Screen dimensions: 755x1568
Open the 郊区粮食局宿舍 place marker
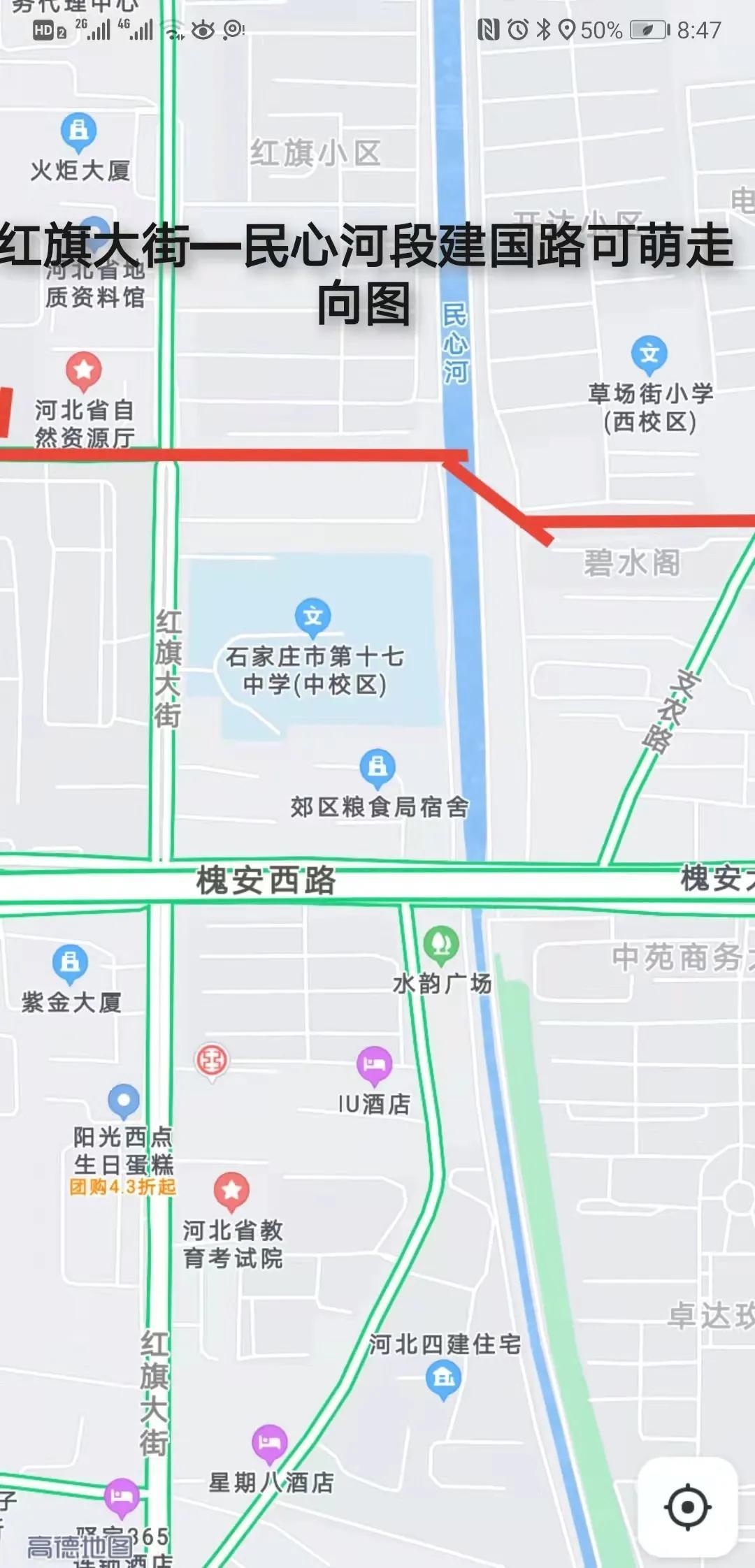pyautogui.click(x=377, y=767)
